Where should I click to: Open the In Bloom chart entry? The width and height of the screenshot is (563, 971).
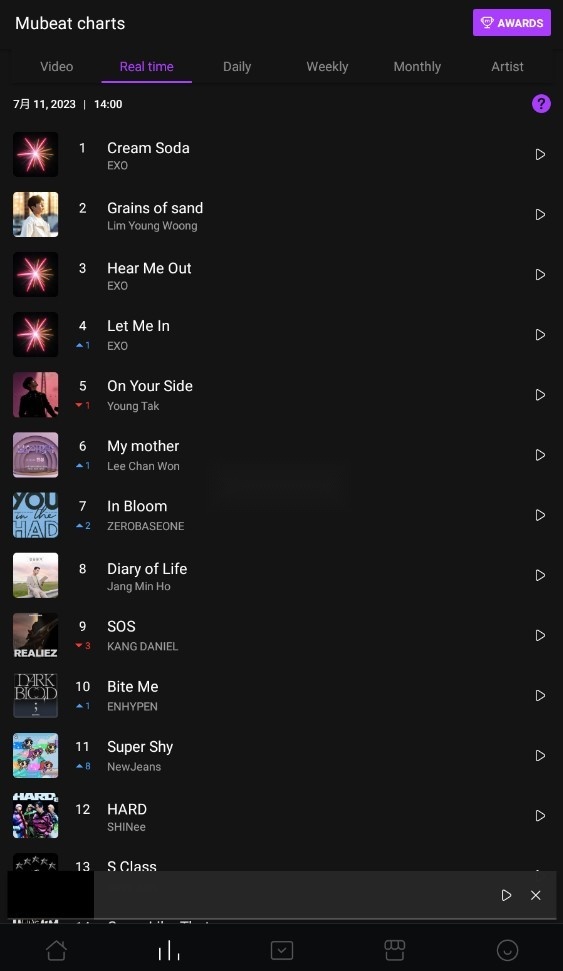(x=281, y=515)
